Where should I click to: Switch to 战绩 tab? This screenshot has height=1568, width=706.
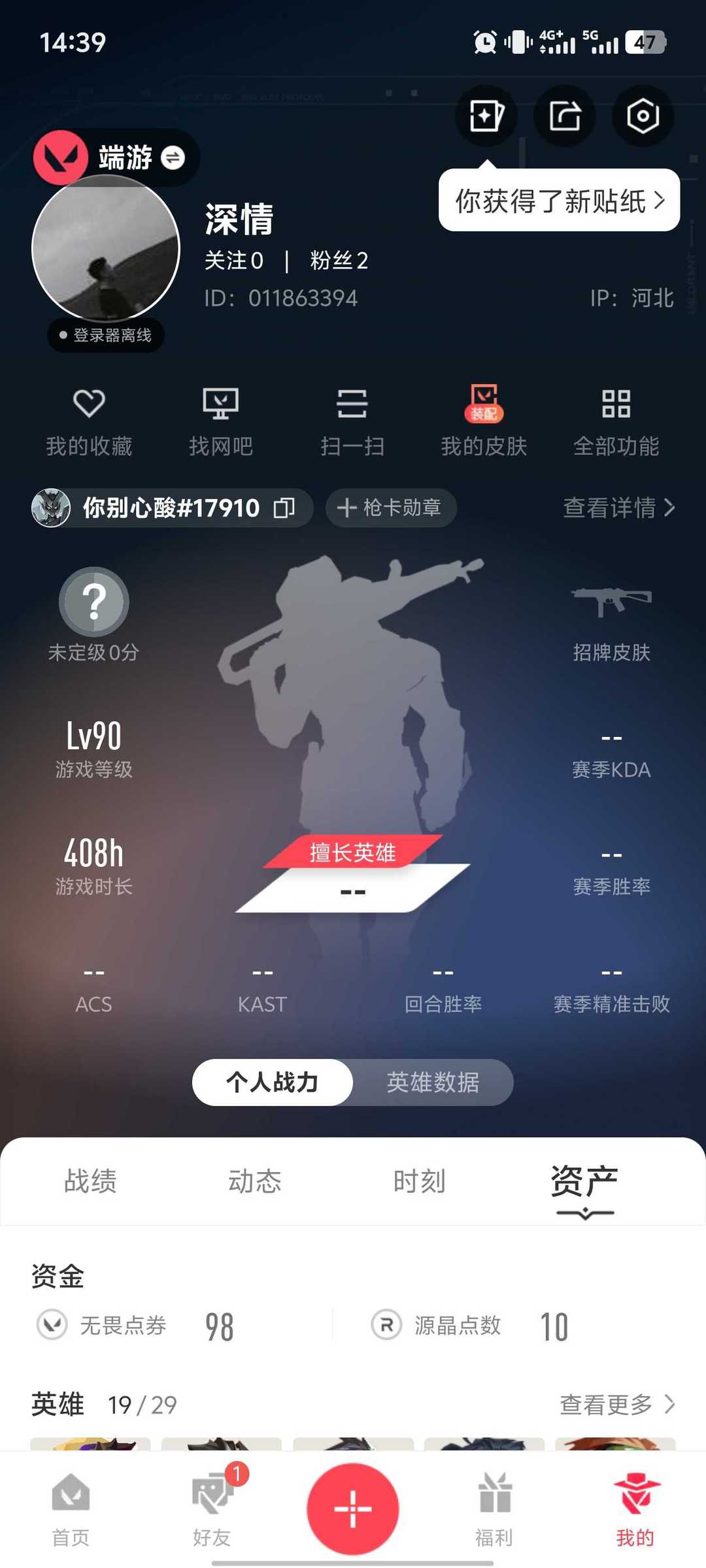(90, 1181)
